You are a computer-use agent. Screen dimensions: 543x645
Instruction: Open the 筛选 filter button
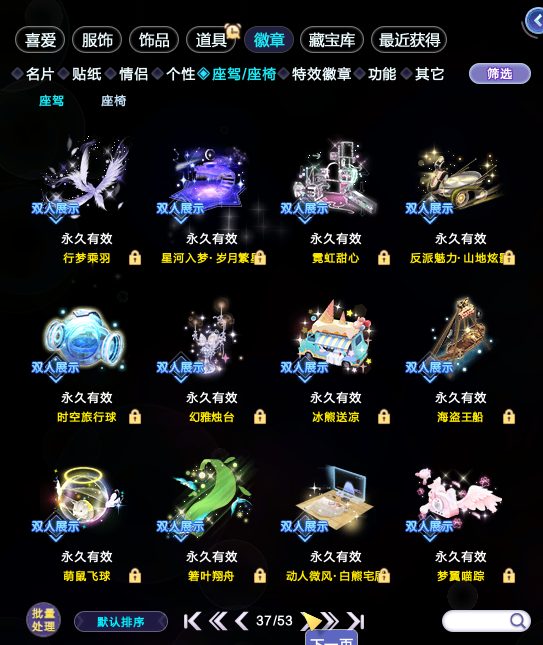[x=500, y=74]
